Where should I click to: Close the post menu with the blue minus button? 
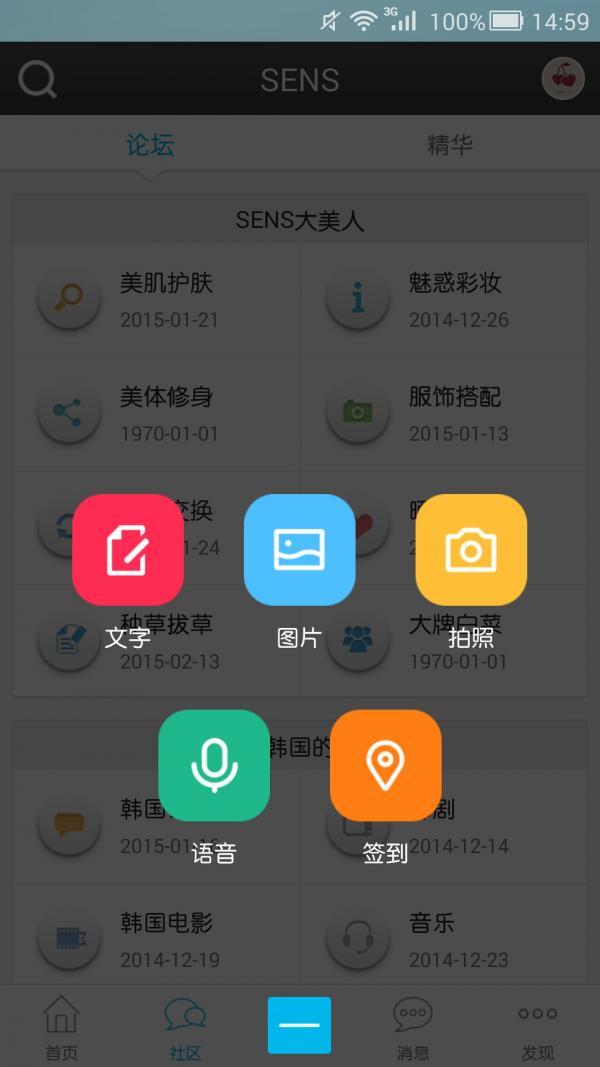299,1025
